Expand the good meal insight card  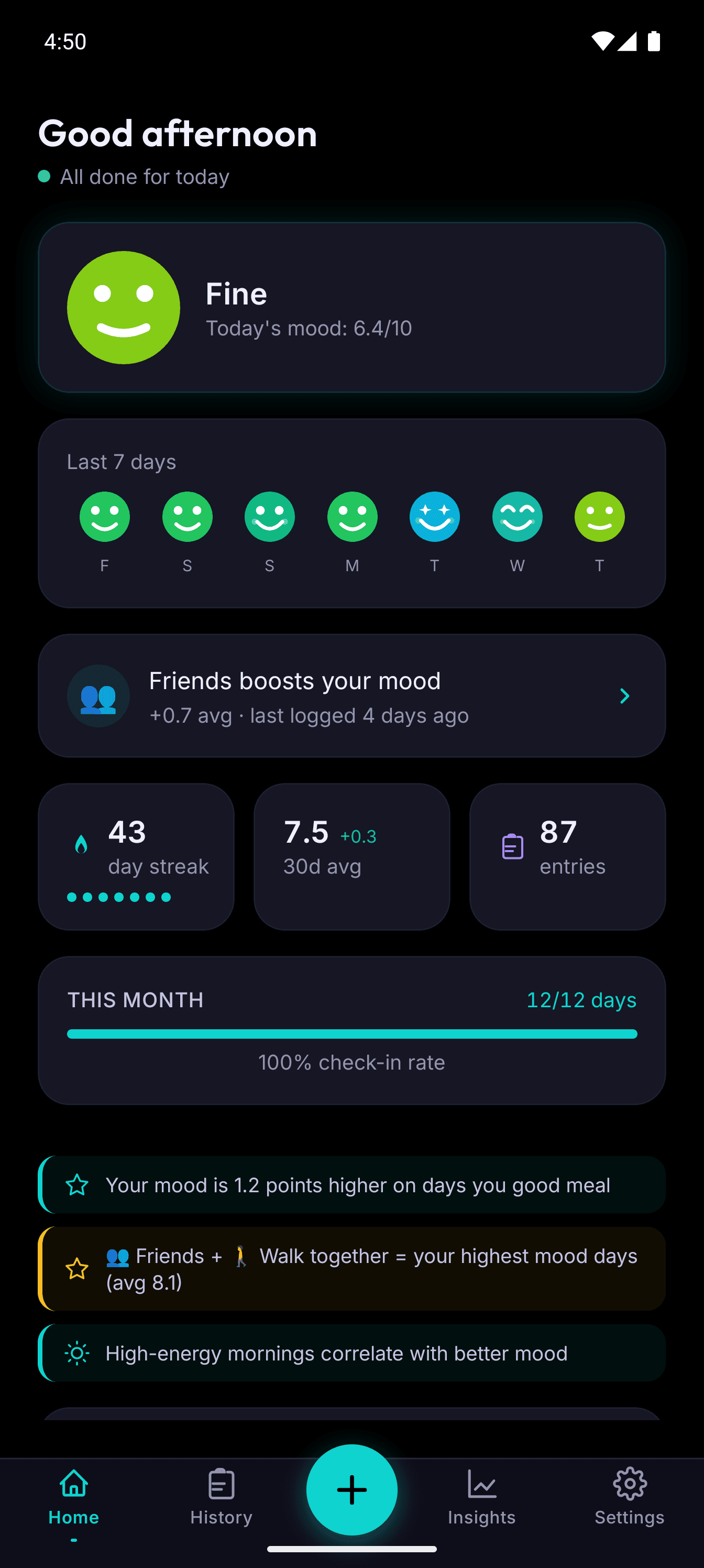351,1184
